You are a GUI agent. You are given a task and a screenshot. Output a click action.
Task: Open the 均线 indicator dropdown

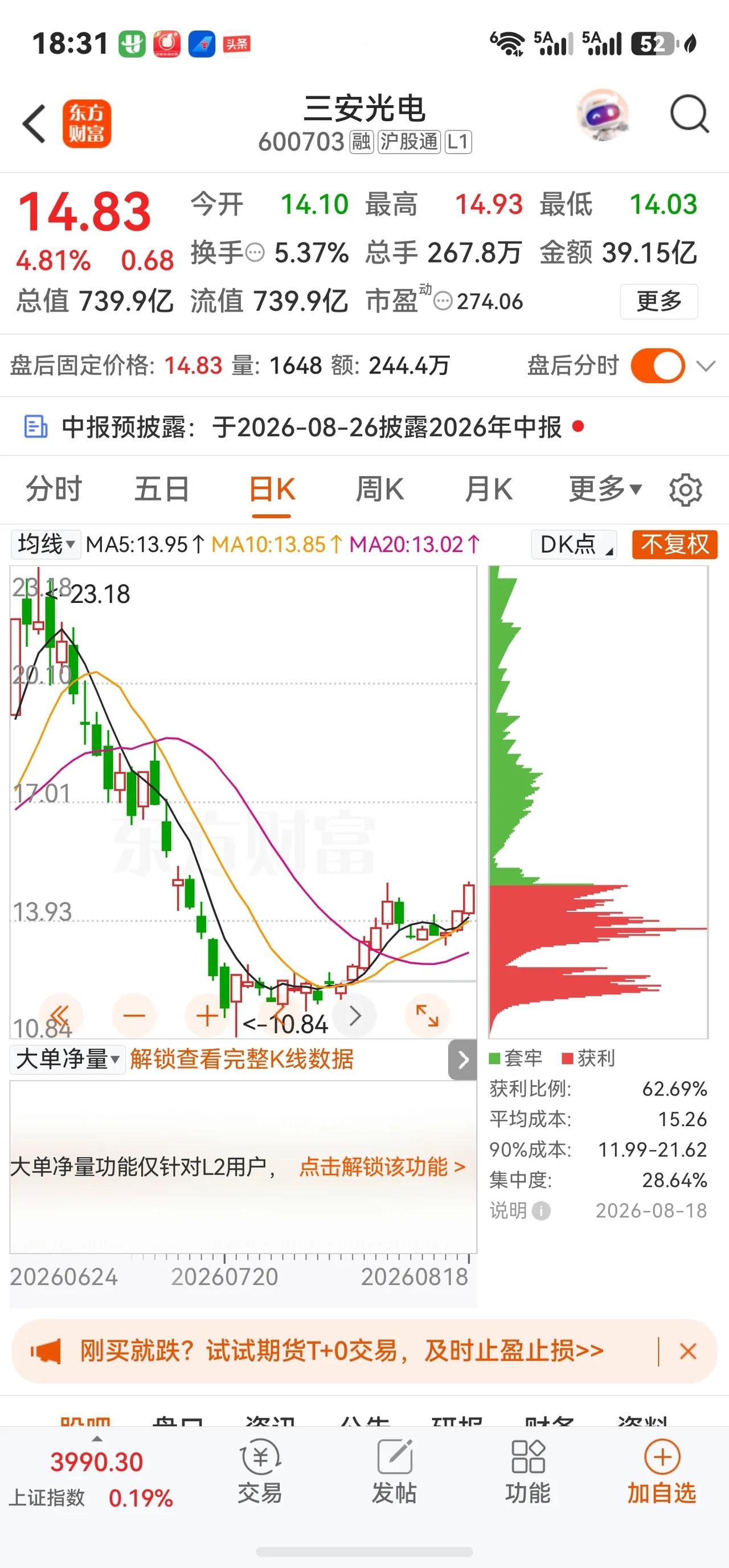point(46,544)
